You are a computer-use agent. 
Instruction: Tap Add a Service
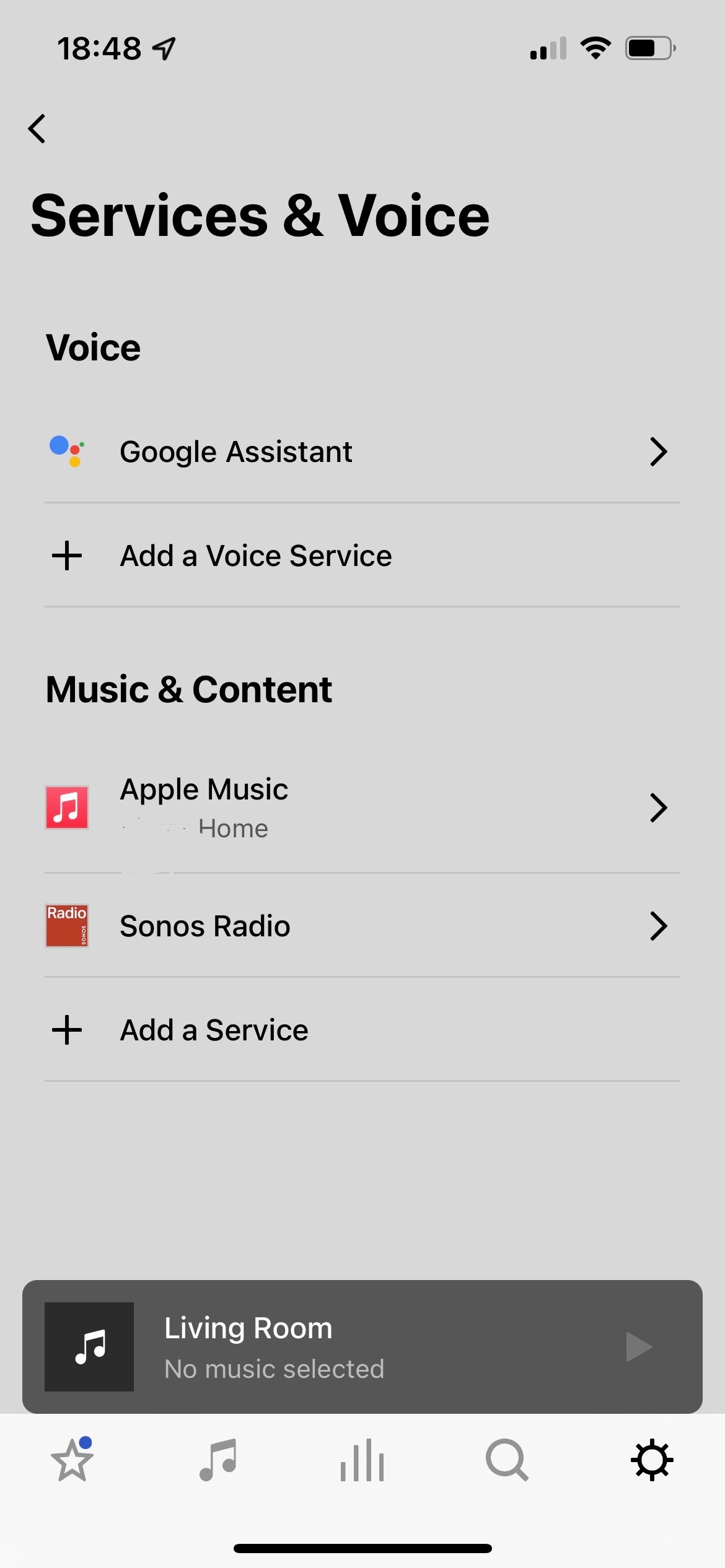click(x=362, y=1030)
